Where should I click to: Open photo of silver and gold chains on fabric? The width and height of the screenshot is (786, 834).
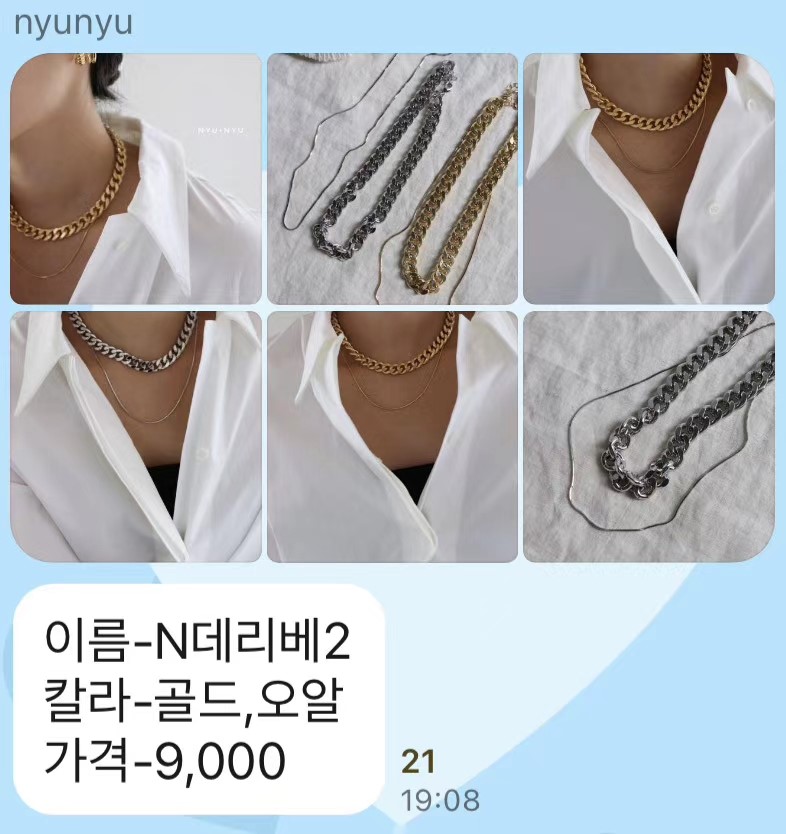coord(392,178)
